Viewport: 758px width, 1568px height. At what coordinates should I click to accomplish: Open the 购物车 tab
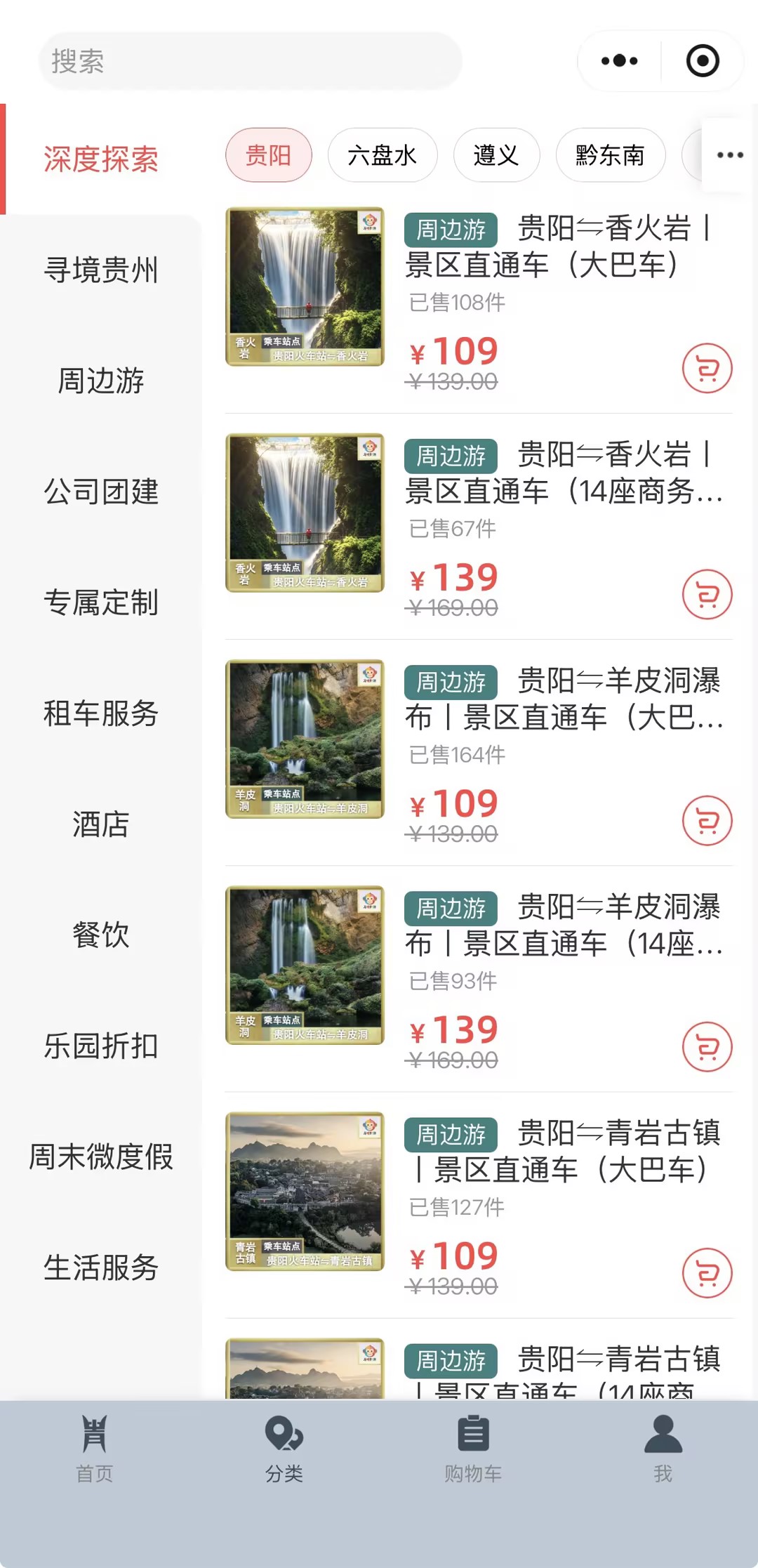pyautogui.click(x=474, y=1449)
